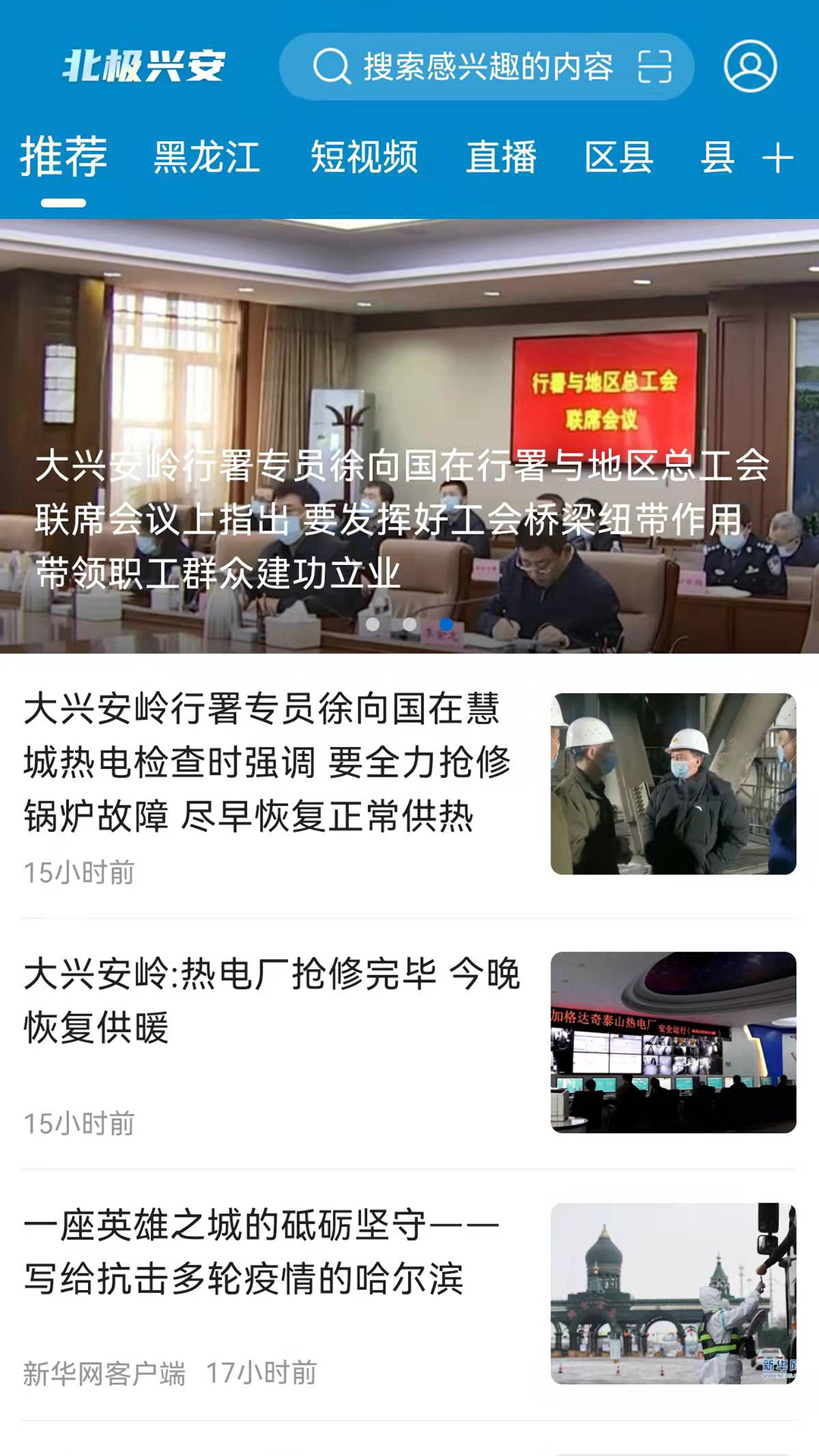Switch to the 区县 tab
This screenshot has width=819, height=1456.
pyautogui.click(x=619, y=157)
